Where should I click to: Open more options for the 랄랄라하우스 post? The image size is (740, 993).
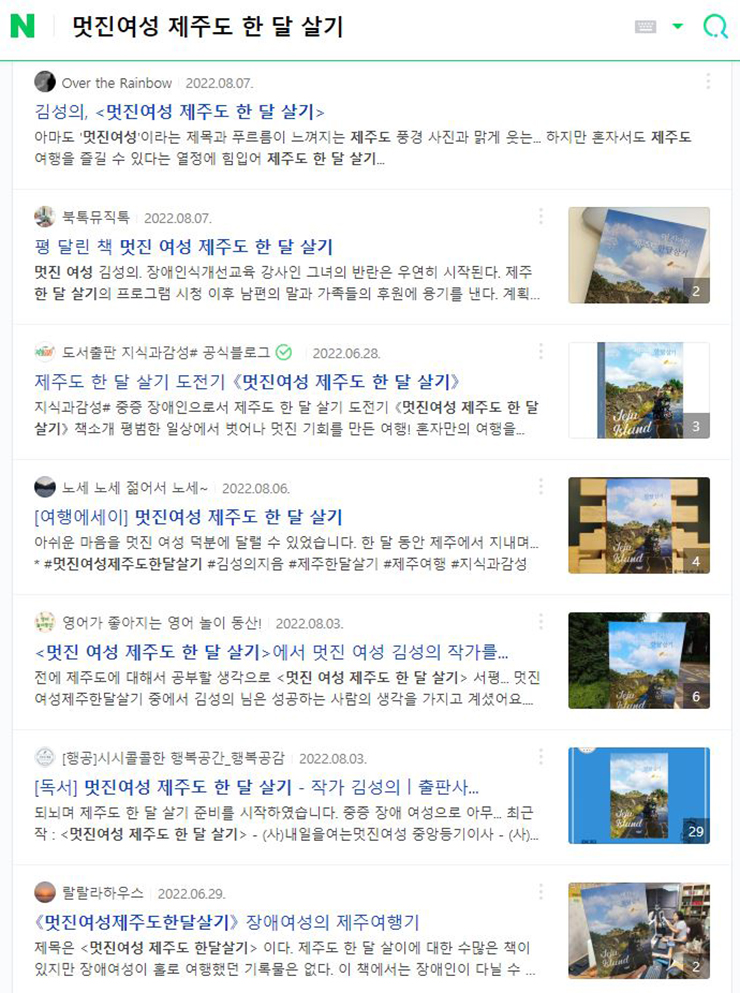pos(540,892)
